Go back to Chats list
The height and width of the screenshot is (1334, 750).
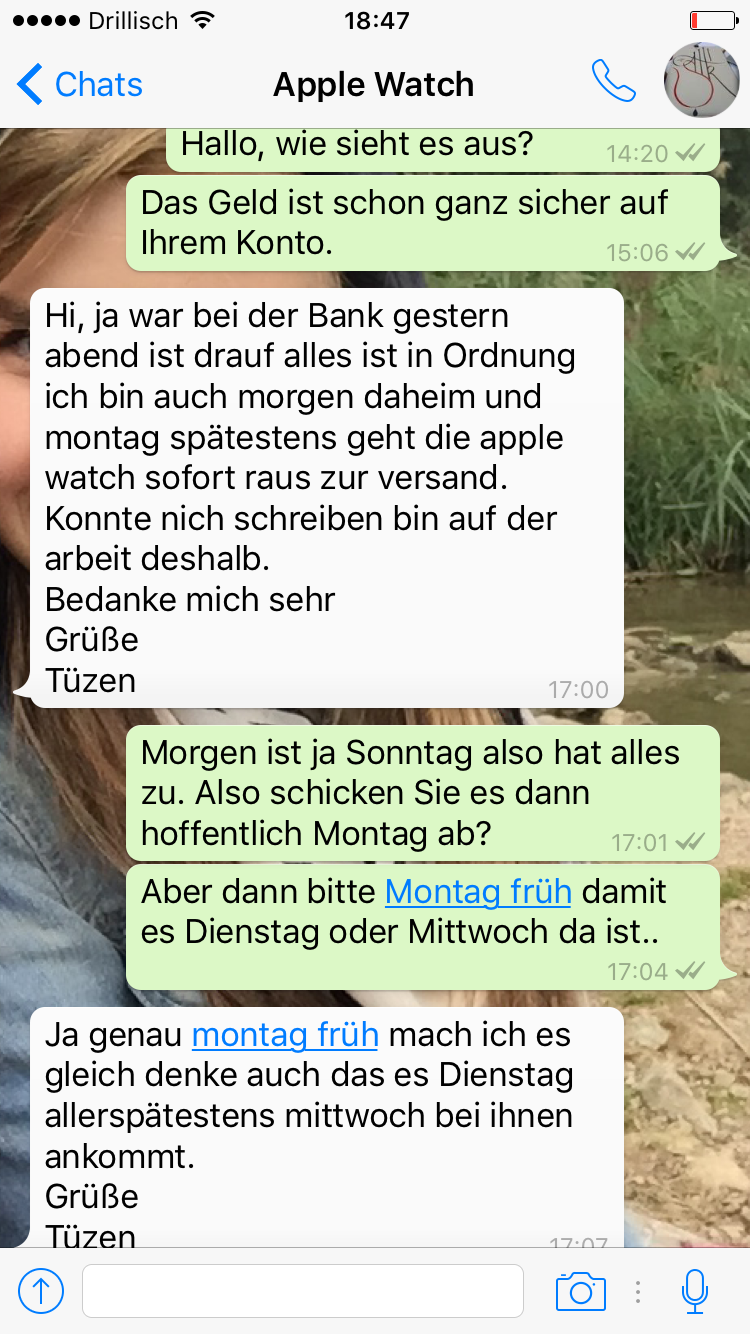[80, 85]
